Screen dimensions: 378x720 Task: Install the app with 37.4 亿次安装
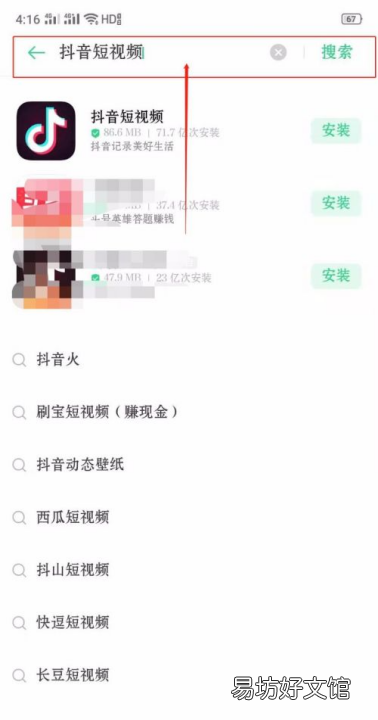(336, 203)
